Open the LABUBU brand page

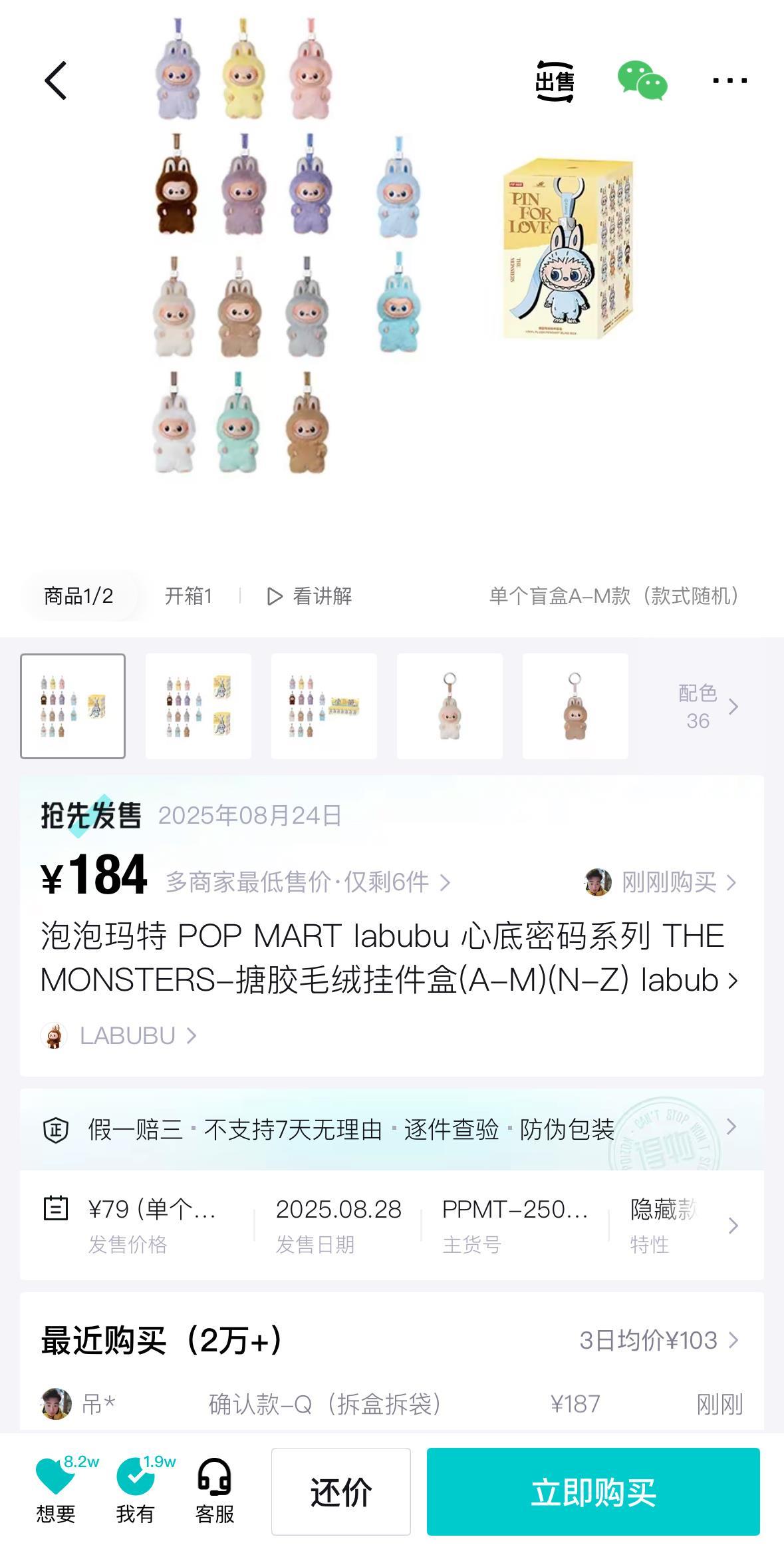pyautogui.click(x=120, y=1036)
